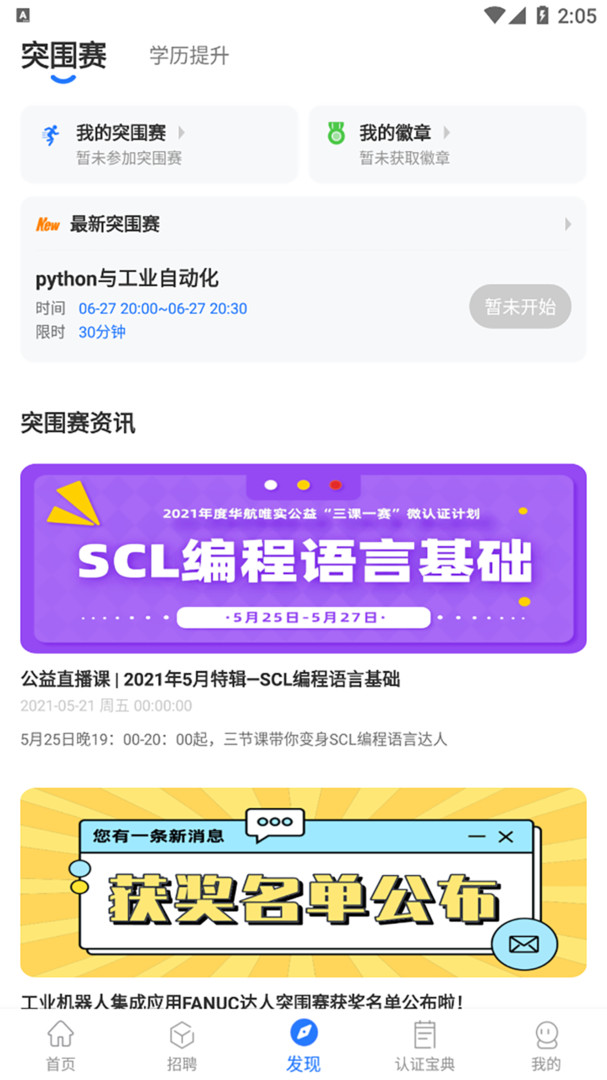This screenshot has height=1080, width=607.
Task: Open the 我的徽章 card
Action: point(447,144)
